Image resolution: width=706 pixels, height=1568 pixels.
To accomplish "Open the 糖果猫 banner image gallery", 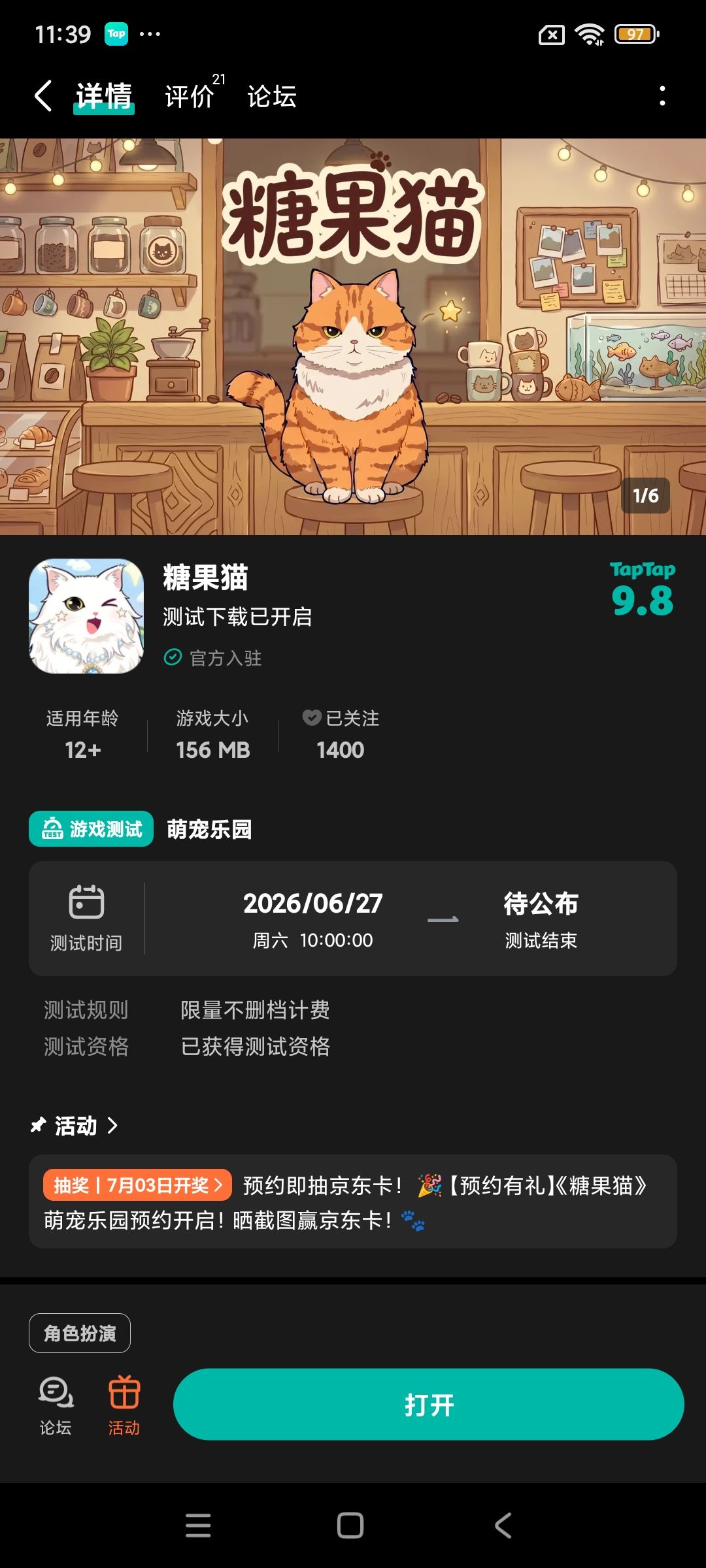I will point(353,336).
